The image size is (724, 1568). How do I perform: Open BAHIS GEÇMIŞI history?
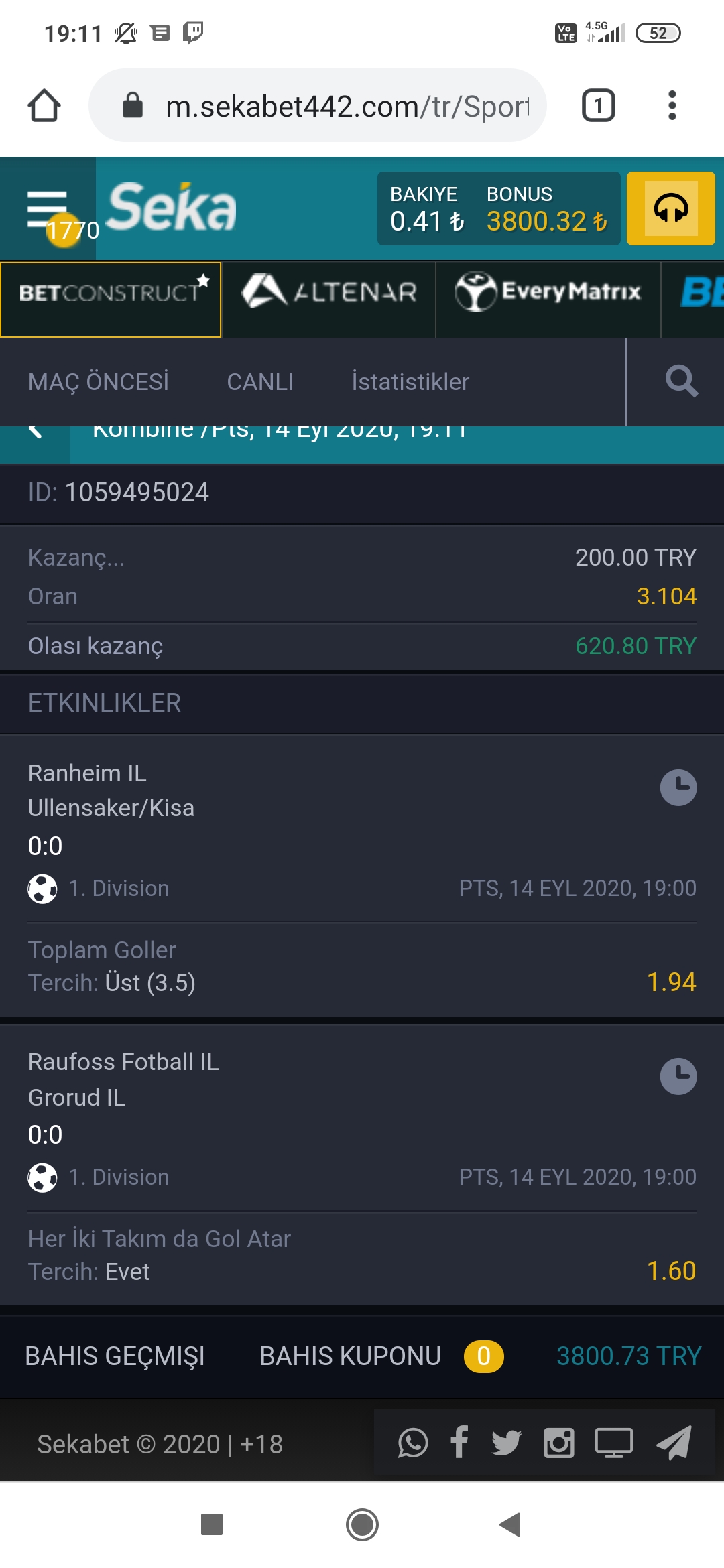tap(115, 1356)
